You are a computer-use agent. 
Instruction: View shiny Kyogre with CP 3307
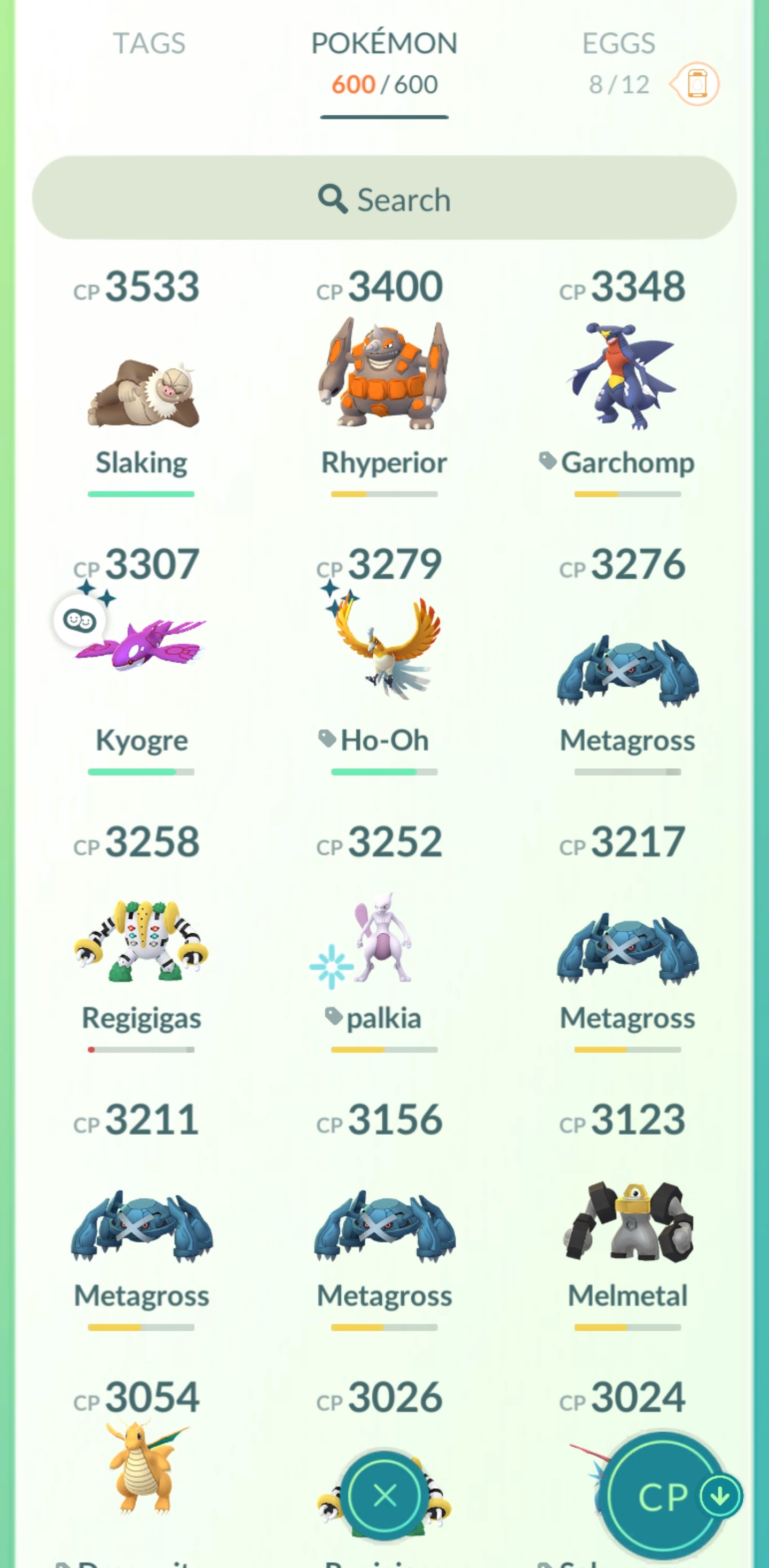(141, 651)
